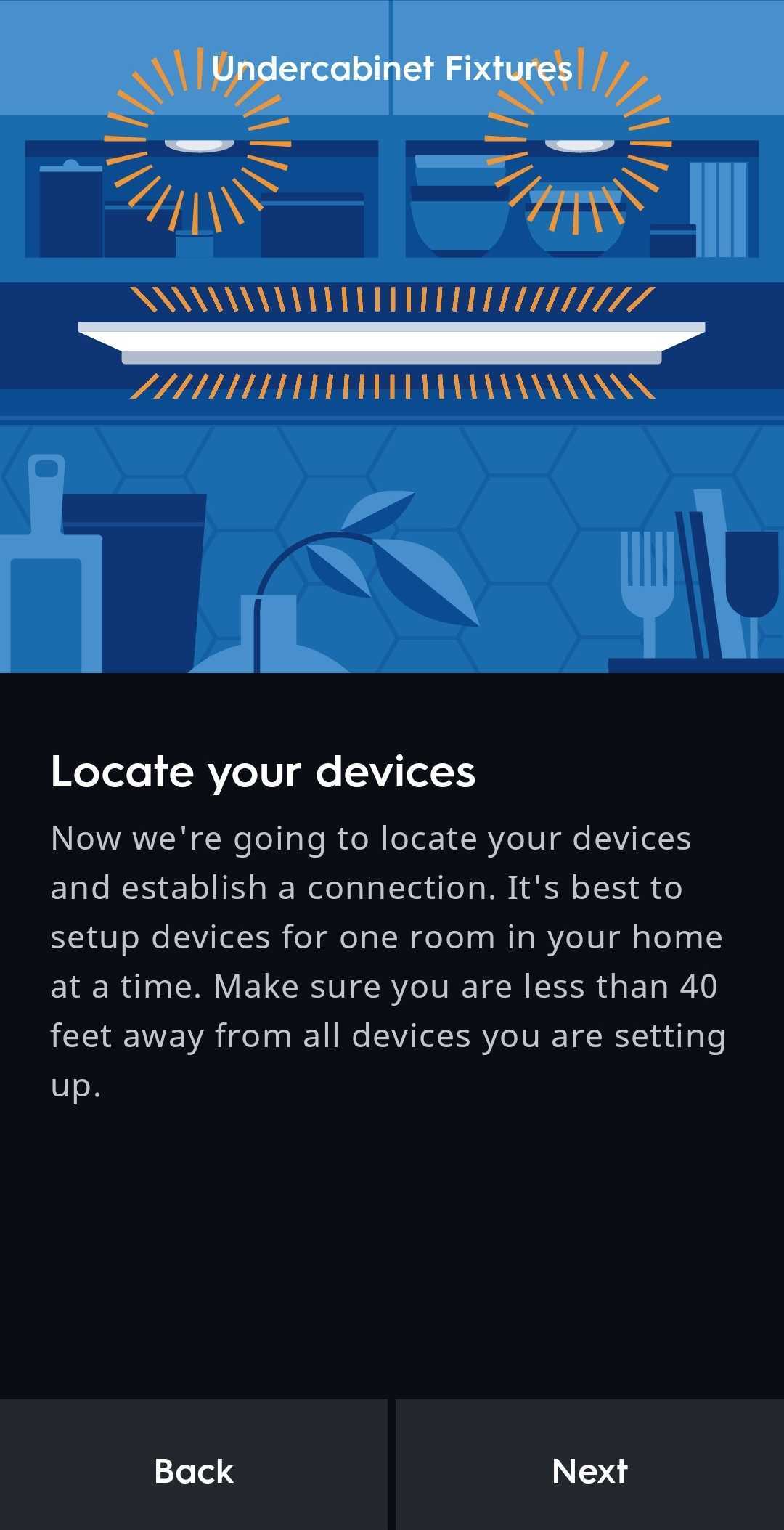
Task: Go Back to the previous setup step
Action: click(194, 1471)
